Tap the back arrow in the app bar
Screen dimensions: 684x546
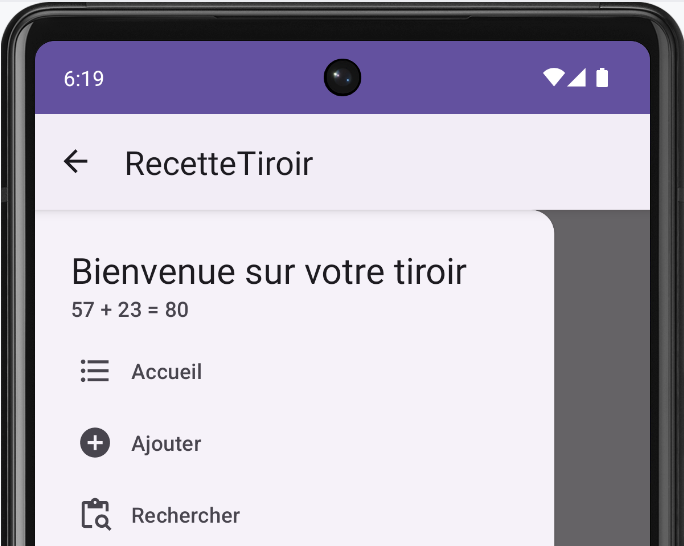76,162
